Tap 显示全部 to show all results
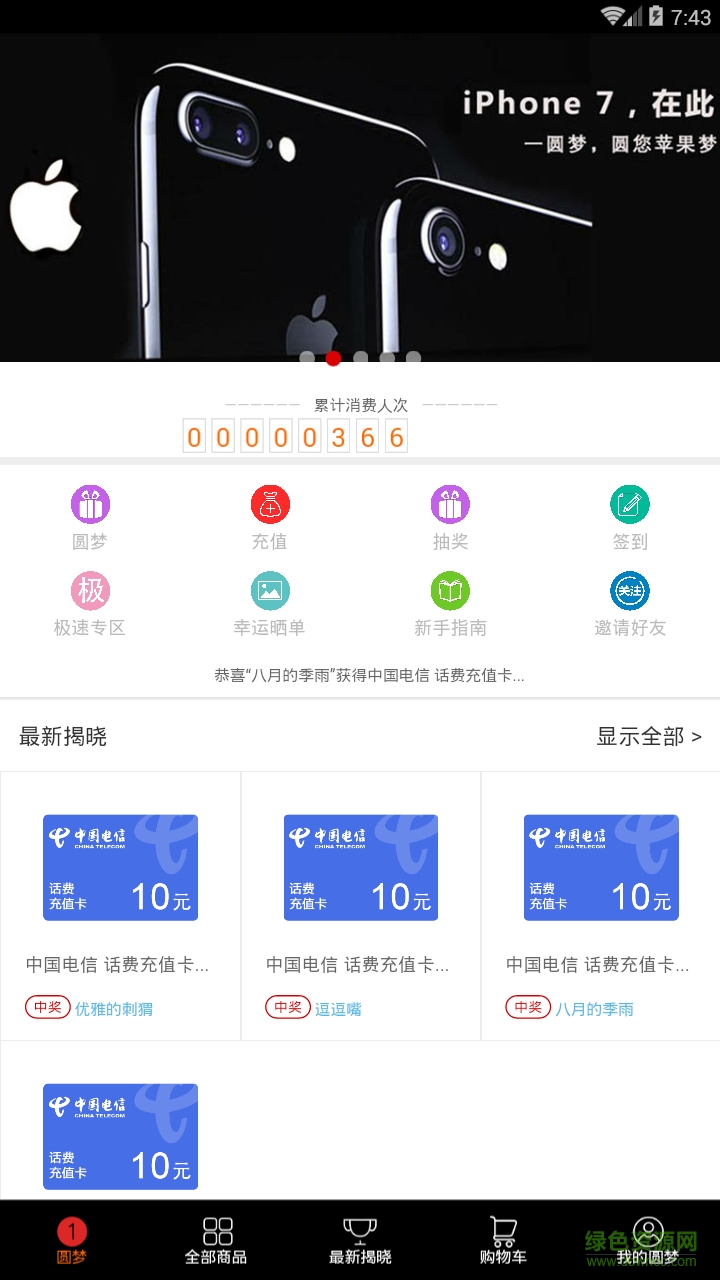 point(649,737)
